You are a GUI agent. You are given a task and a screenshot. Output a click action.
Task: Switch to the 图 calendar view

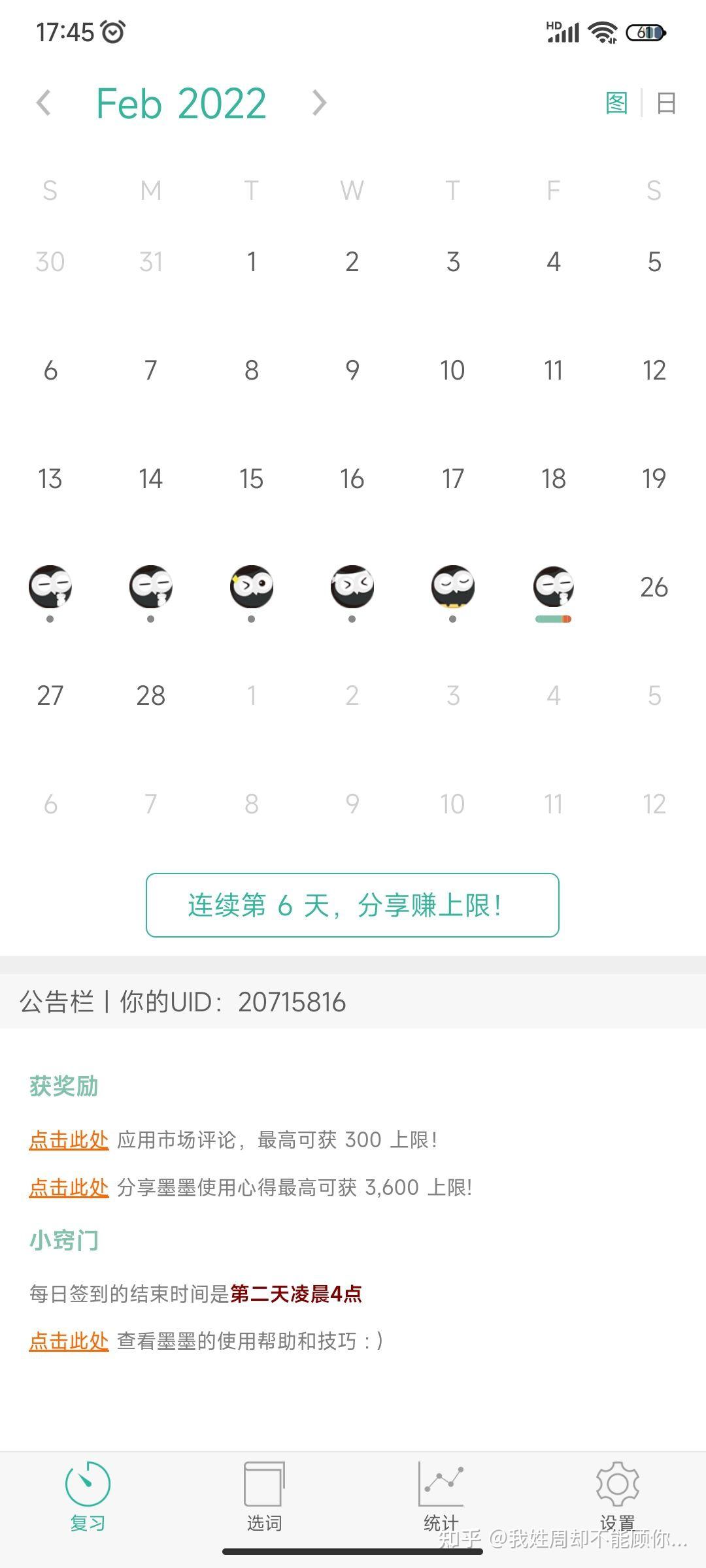(616, 103)
